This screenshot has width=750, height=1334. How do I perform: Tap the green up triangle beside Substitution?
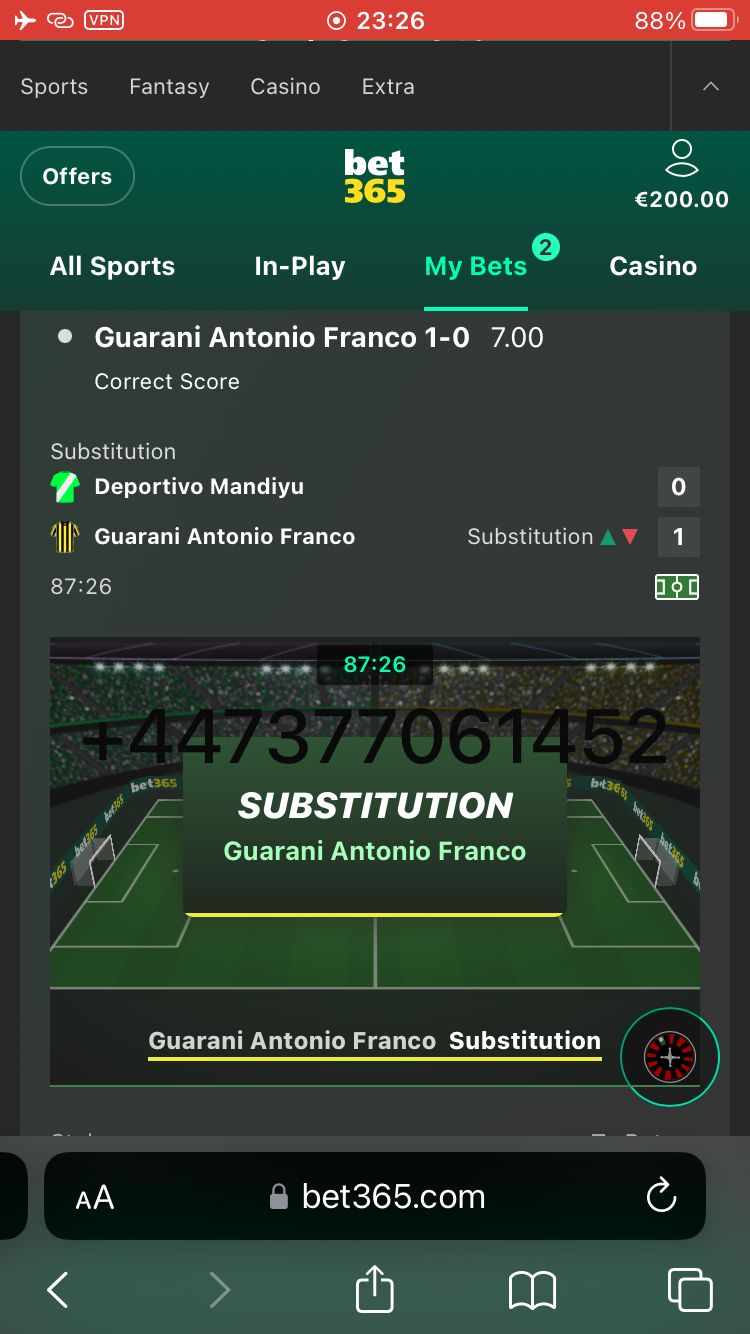point(609,537)
